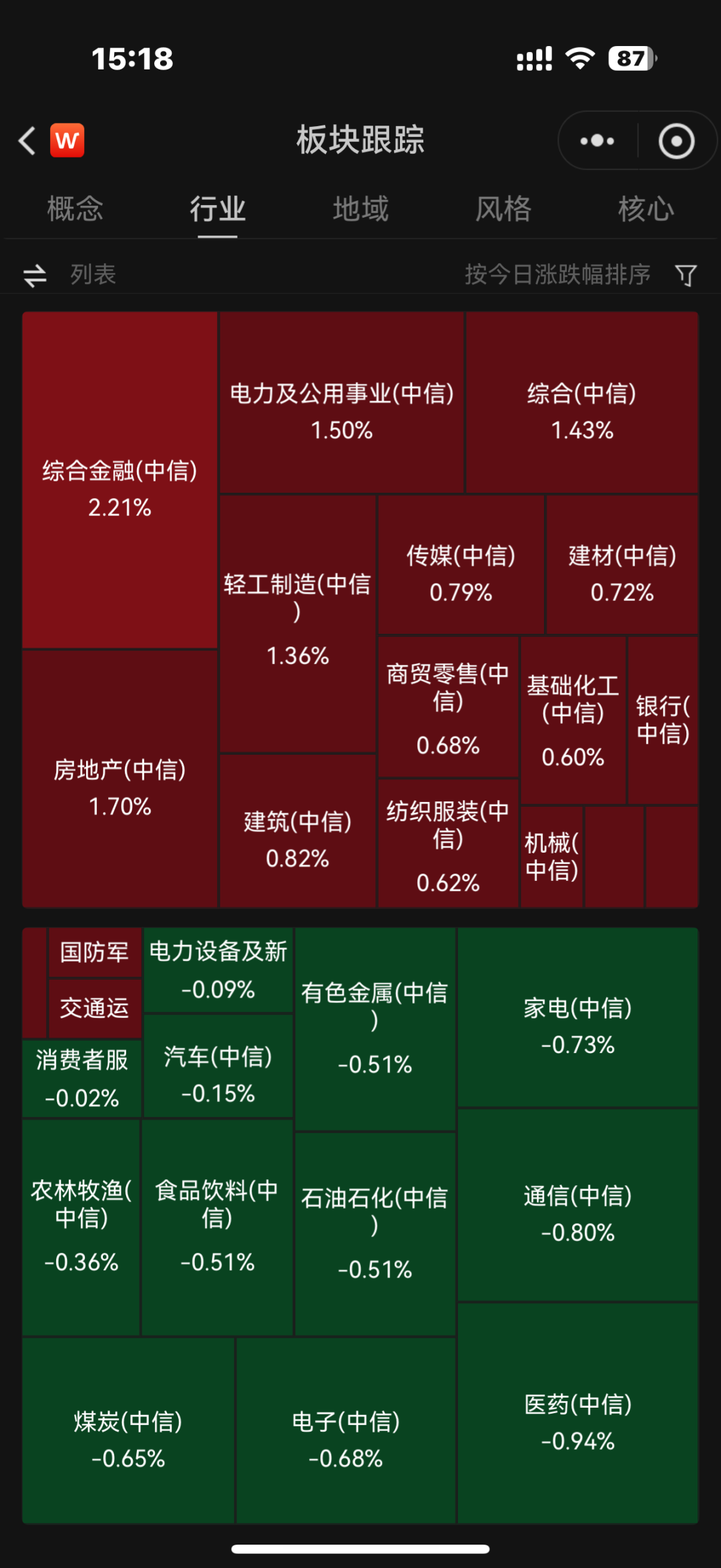
Task: Open the 汽车(中信) block
Action: (218, 1066)
